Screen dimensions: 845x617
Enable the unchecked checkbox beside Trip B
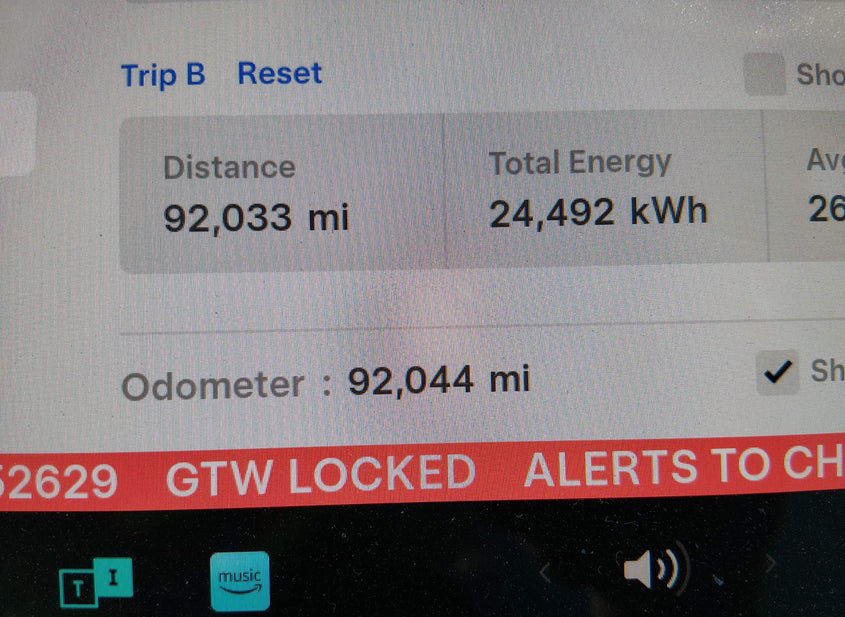click(765, 75)
